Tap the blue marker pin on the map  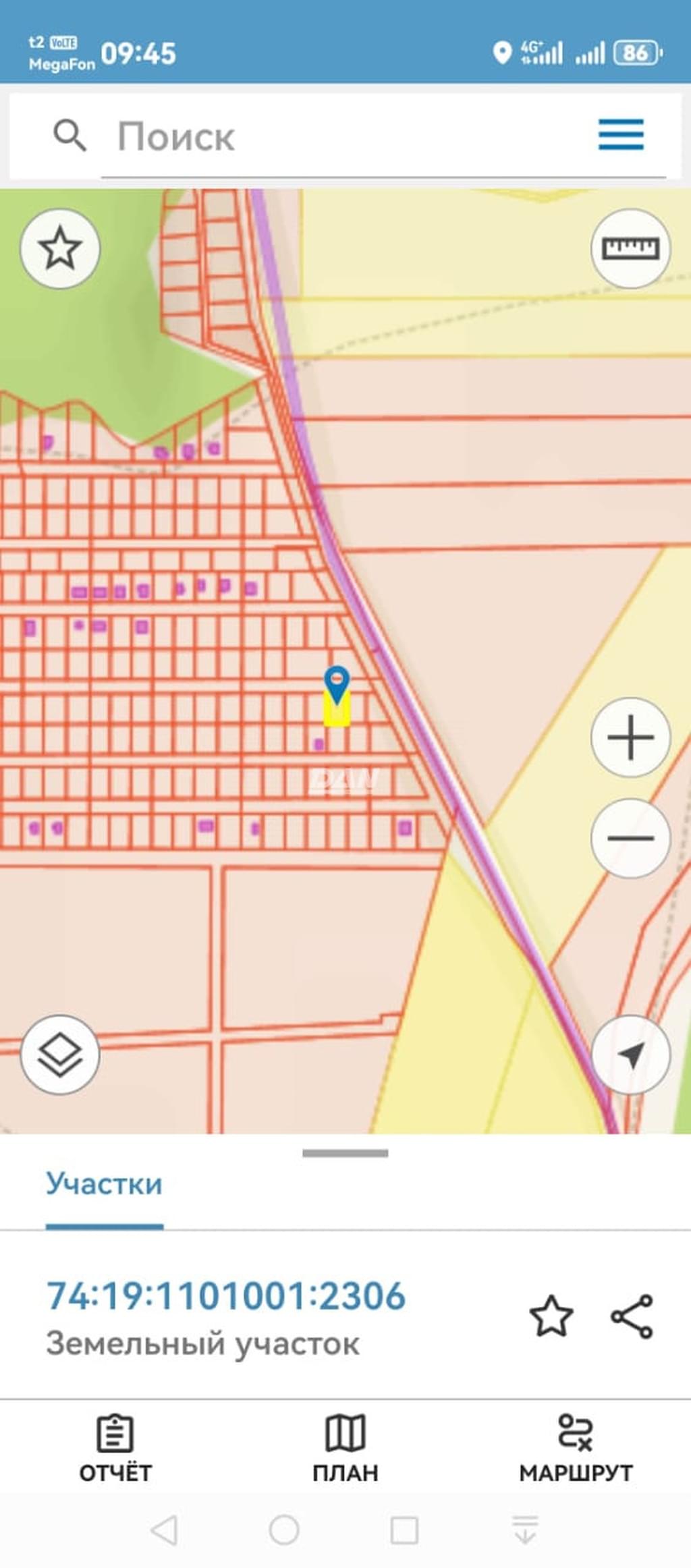(337, 683)
